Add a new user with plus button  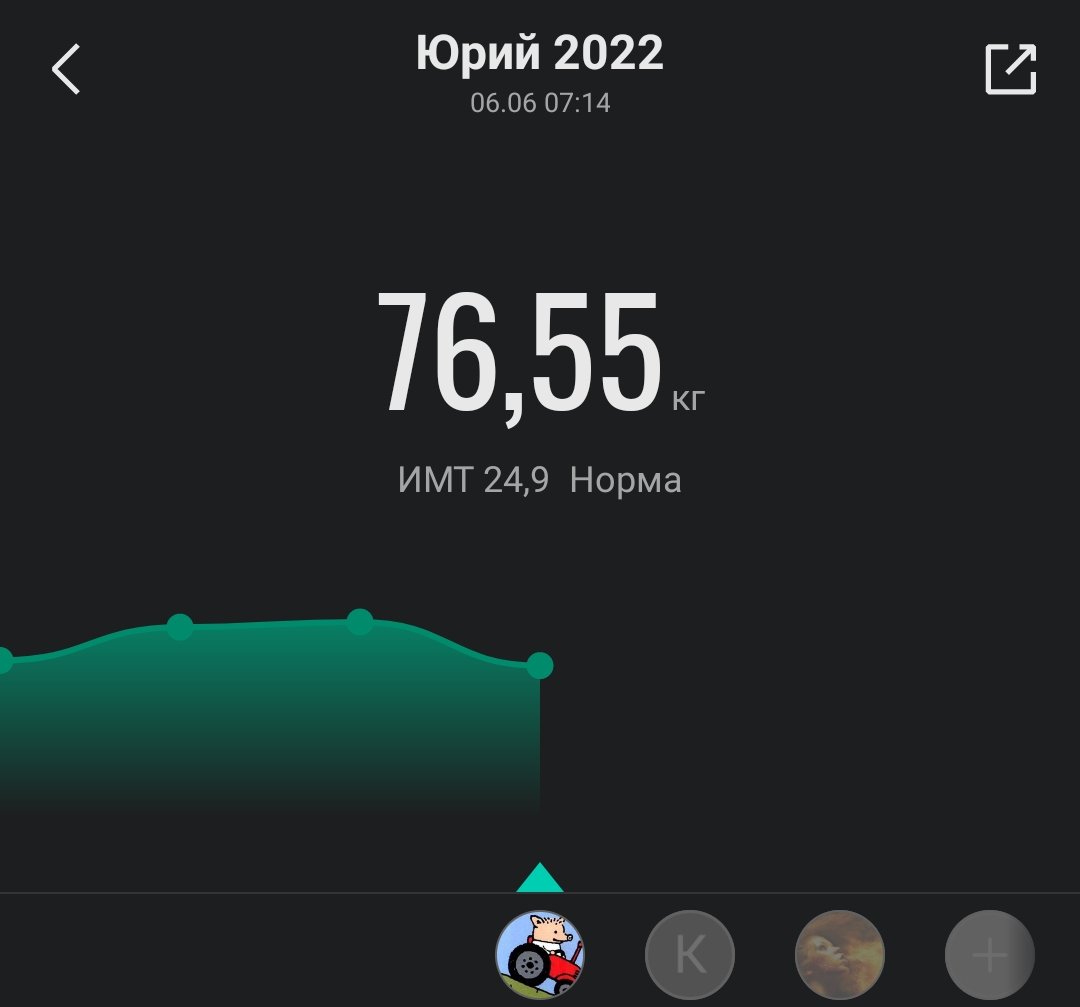coord(989,955)
